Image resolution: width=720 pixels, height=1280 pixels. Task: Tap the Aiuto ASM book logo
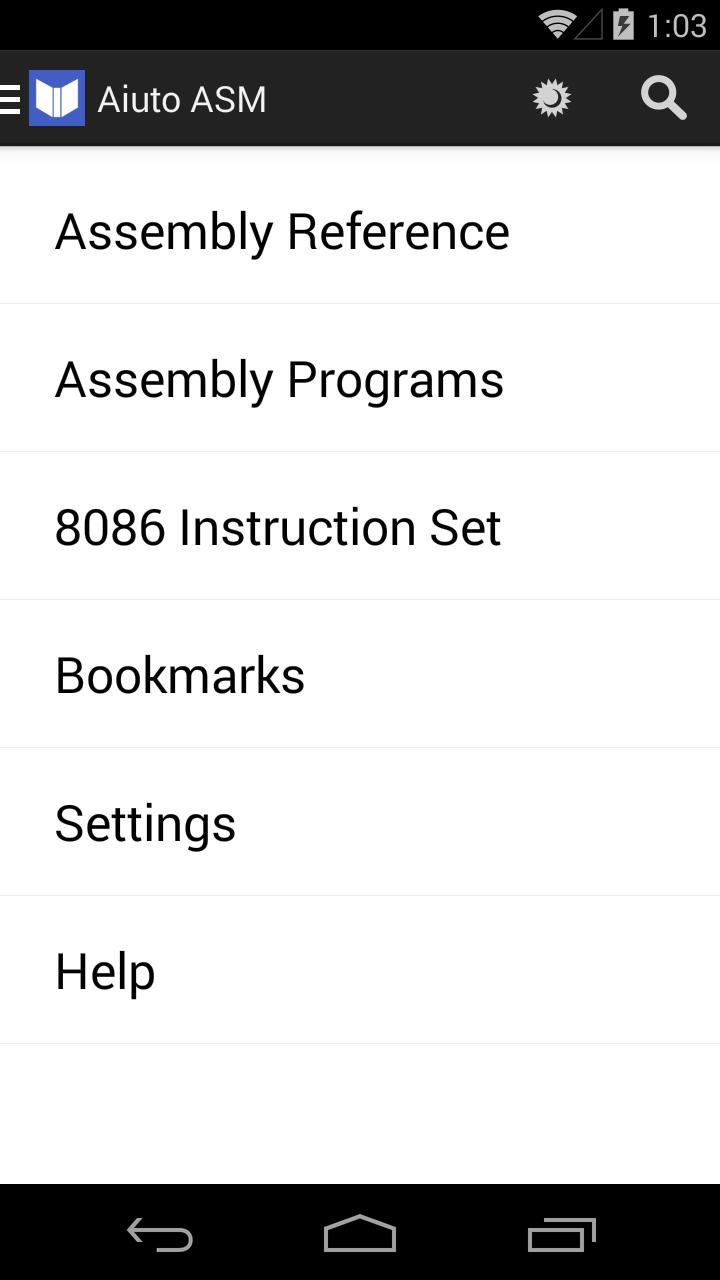pos(57,97)
